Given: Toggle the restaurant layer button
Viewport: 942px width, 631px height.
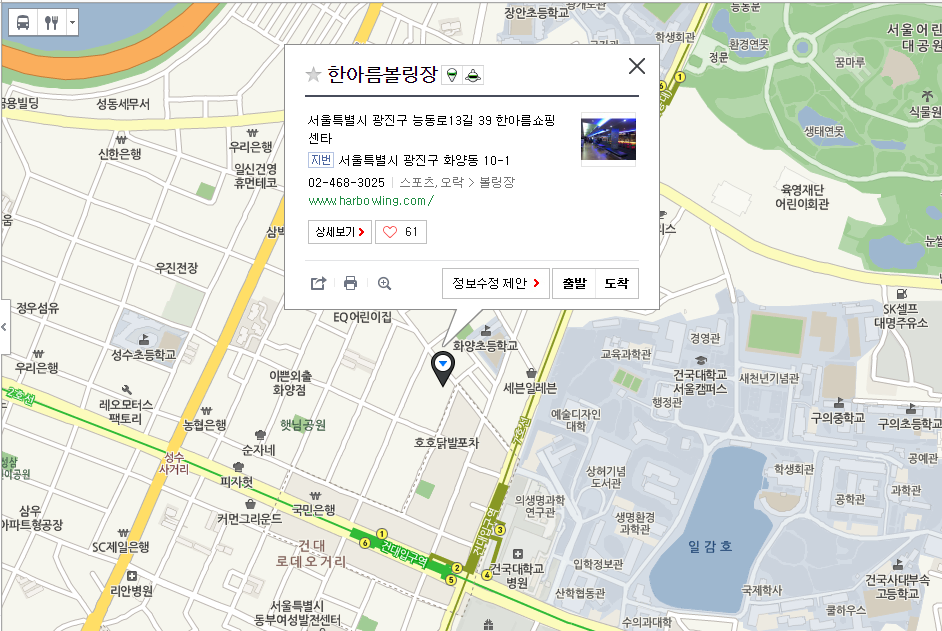Looking at the screenshot, I should pos(52,22).
